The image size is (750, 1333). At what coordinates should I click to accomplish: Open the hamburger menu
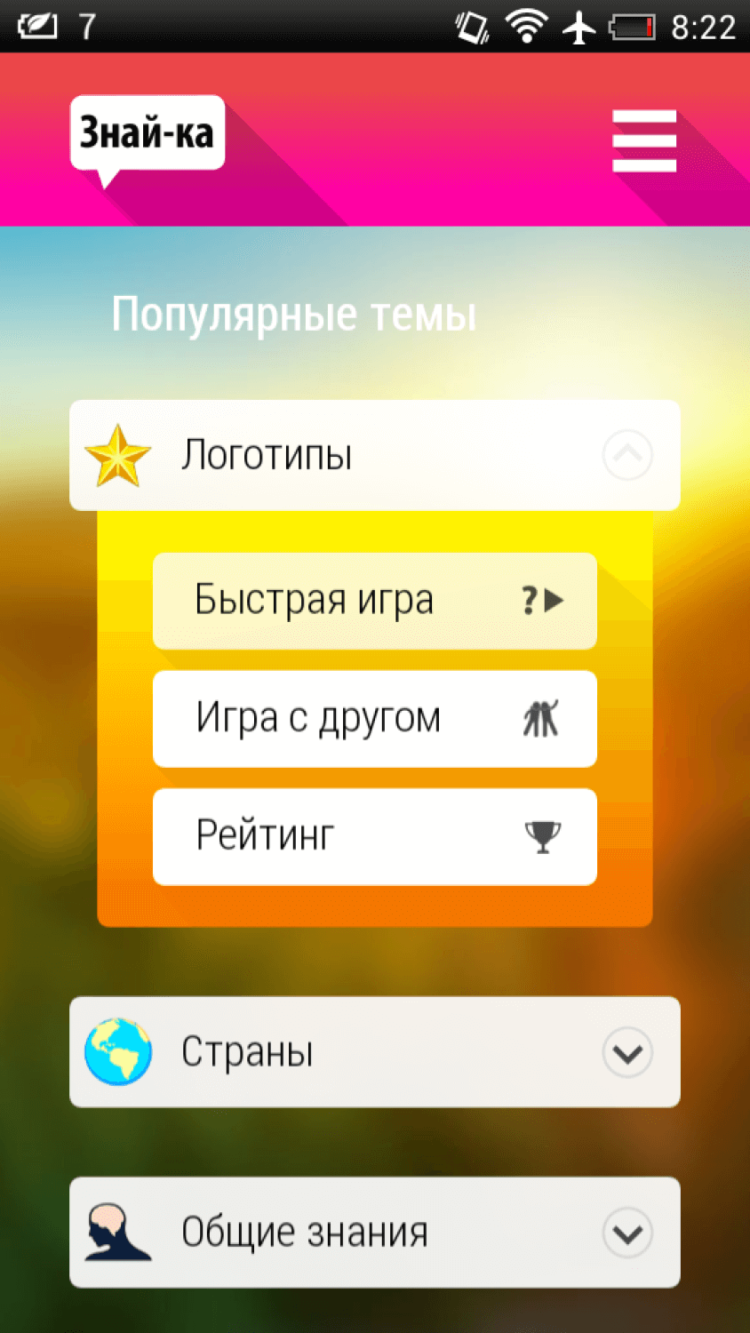644,141
